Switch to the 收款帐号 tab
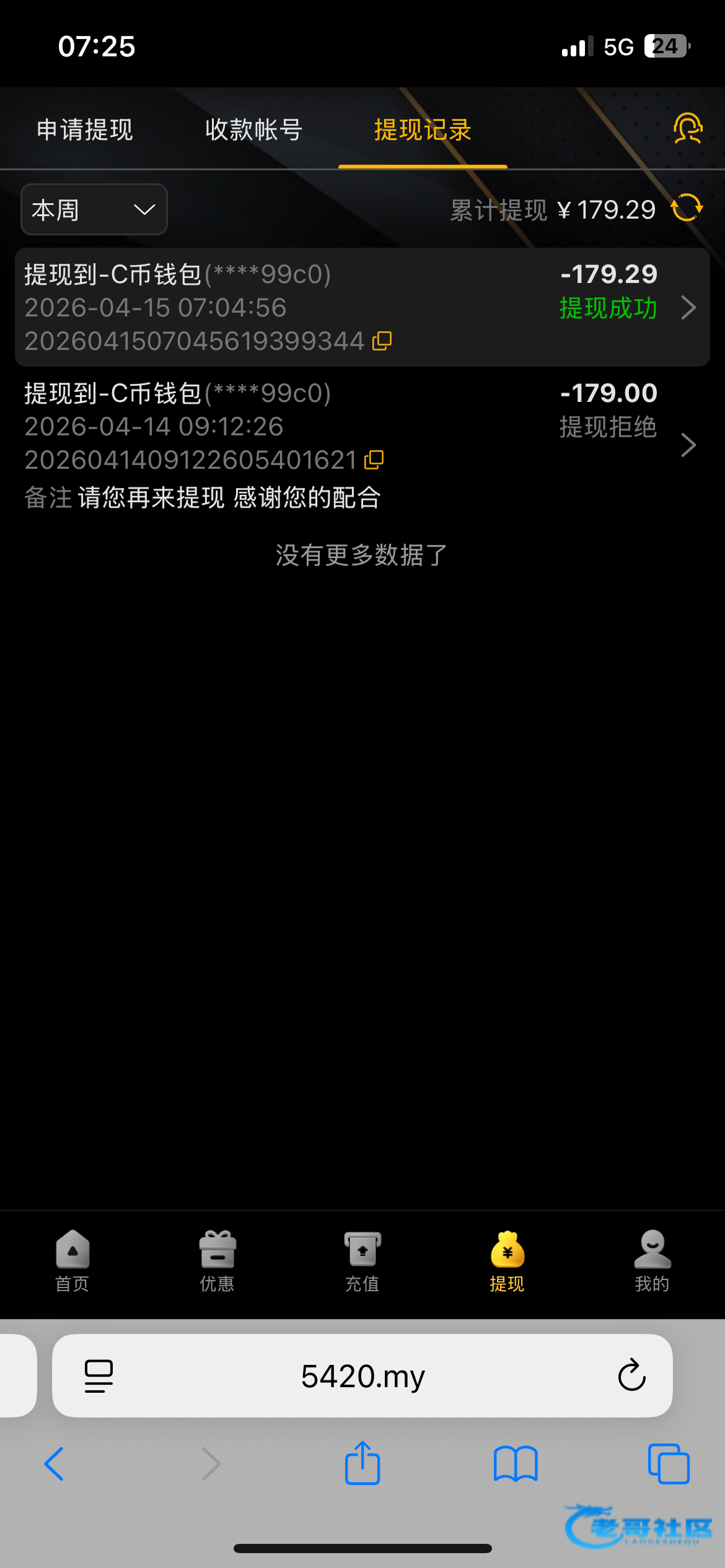The image size is (725, 1568). click(x=253, y=130)
